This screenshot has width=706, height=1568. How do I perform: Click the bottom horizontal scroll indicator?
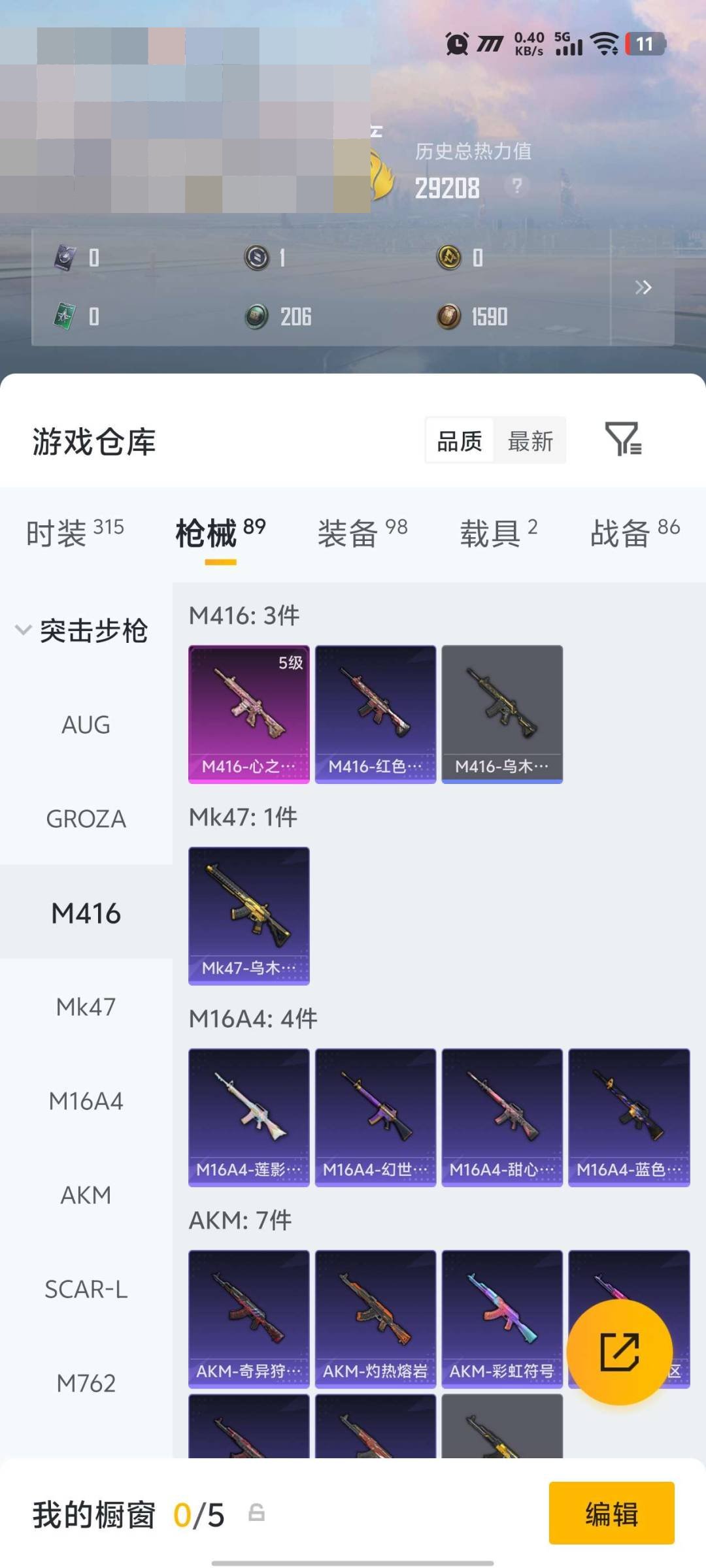coord(353,1561)
